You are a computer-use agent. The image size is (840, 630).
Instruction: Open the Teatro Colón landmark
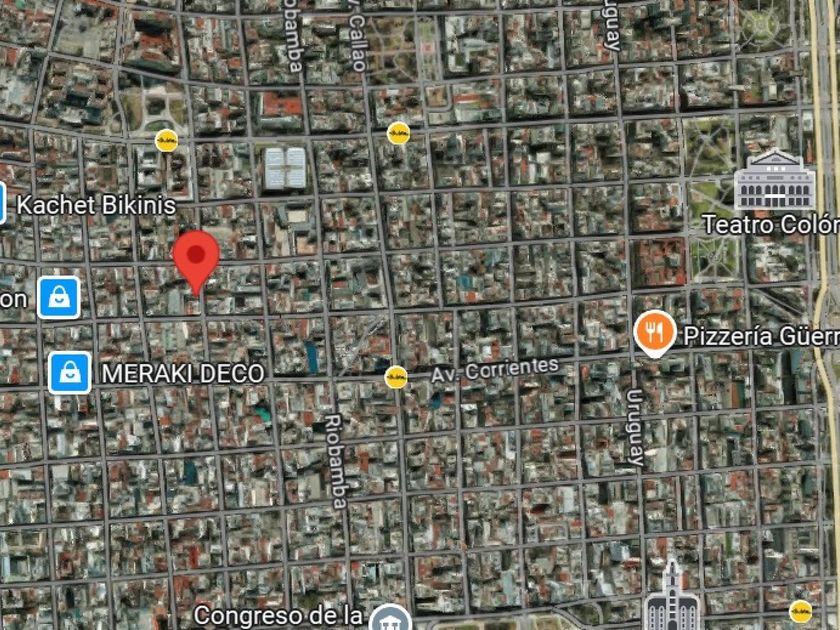[x=768, y=182]
